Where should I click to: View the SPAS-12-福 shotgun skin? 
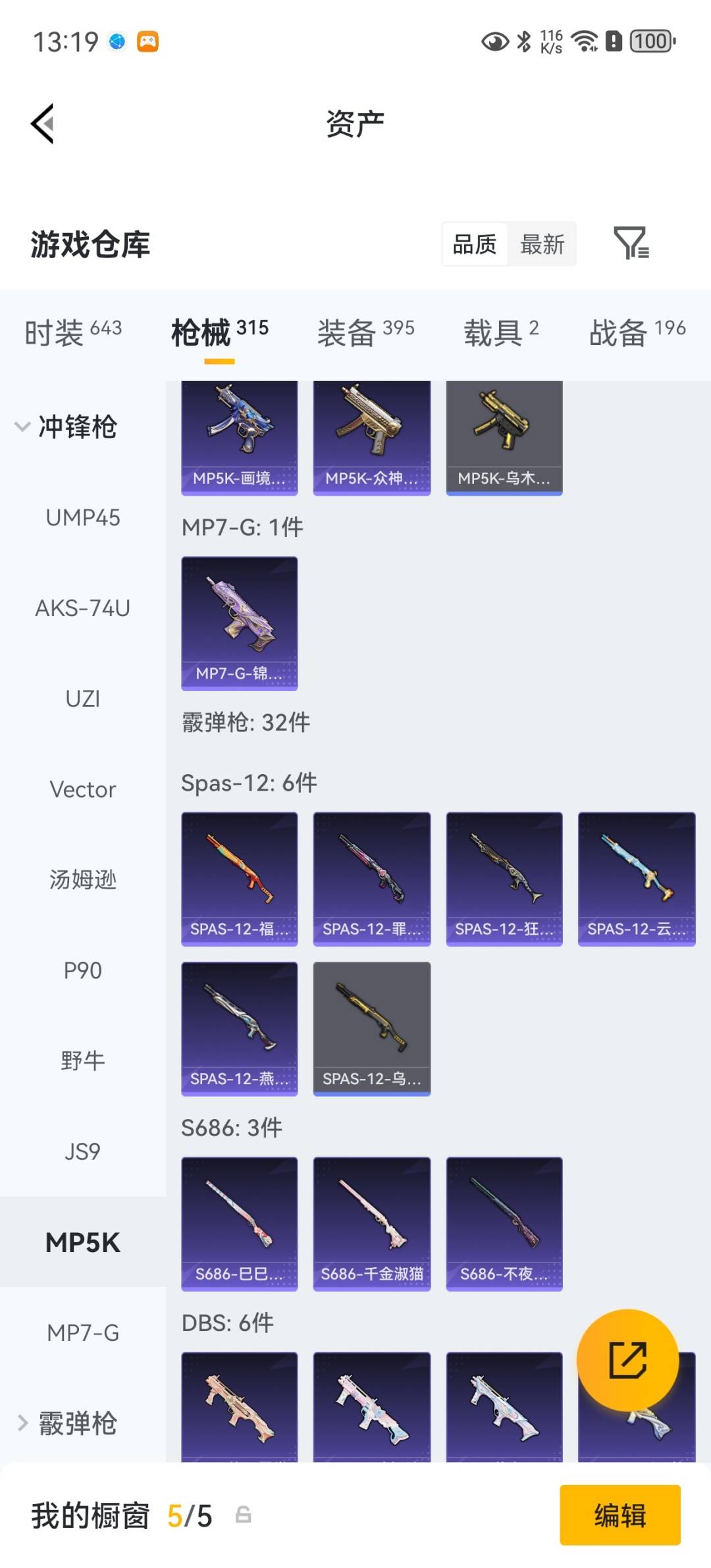[240, 878]
